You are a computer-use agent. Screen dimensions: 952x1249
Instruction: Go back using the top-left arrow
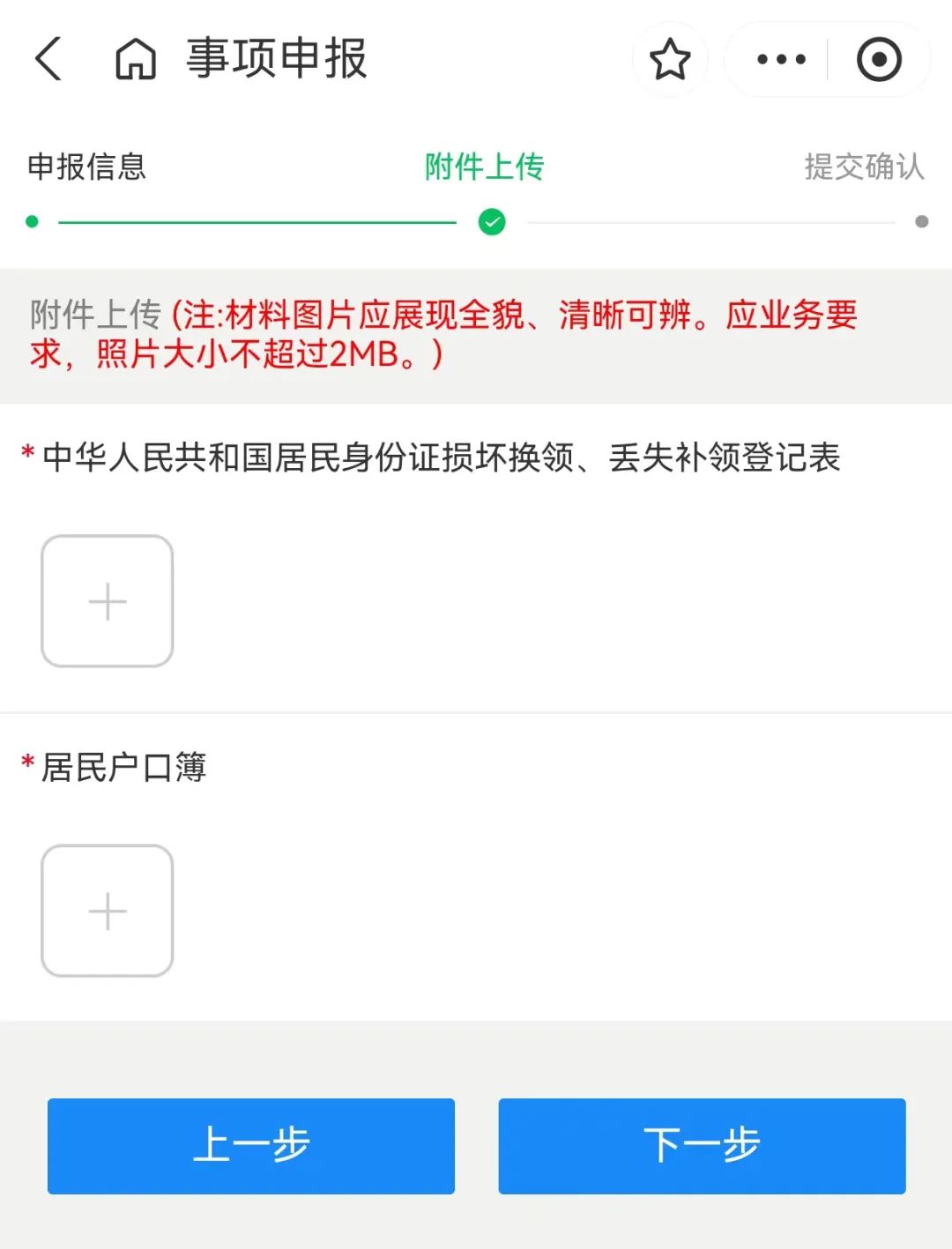pyautogui.click(x=48, y=59)
